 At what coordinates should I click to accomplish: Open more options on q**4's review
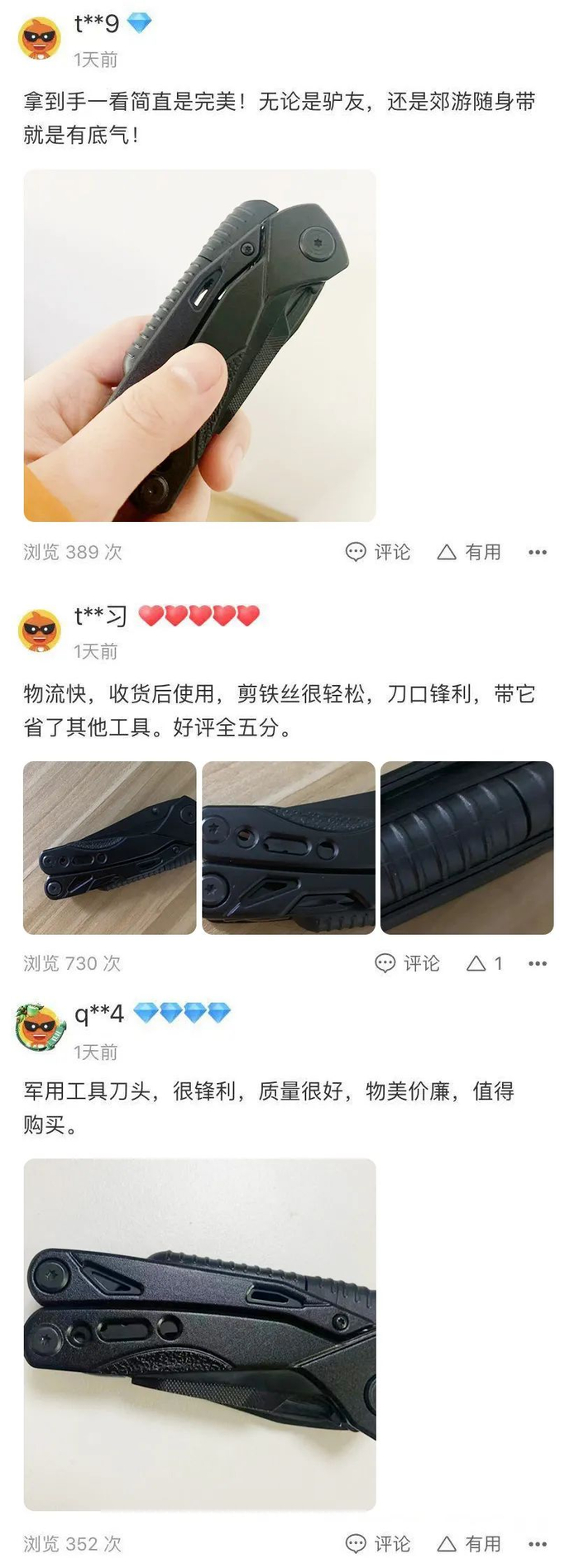coord(538,1544)
